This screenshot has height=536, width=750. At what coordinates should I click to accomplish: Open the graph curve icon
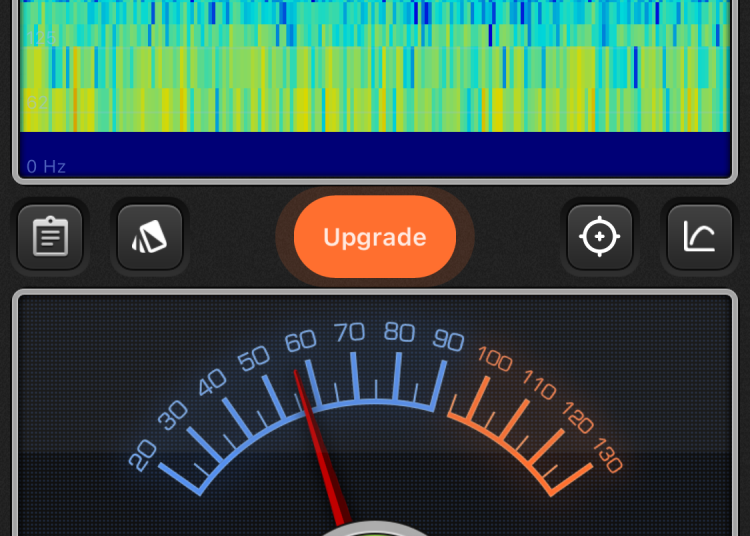click(x=699, y=238)
